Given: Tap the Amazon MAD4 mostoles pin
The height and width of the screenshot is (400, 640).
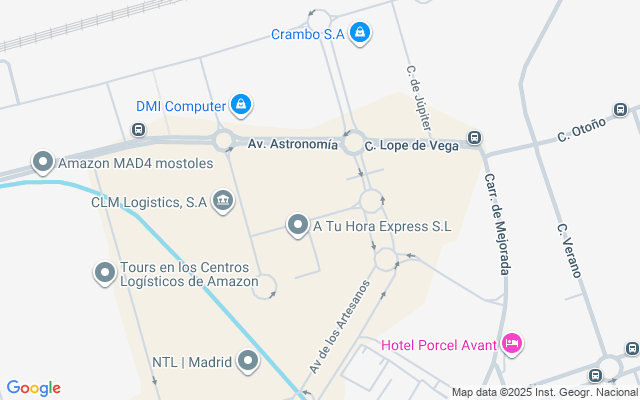Looking at the screenshot, I should 43,162.
